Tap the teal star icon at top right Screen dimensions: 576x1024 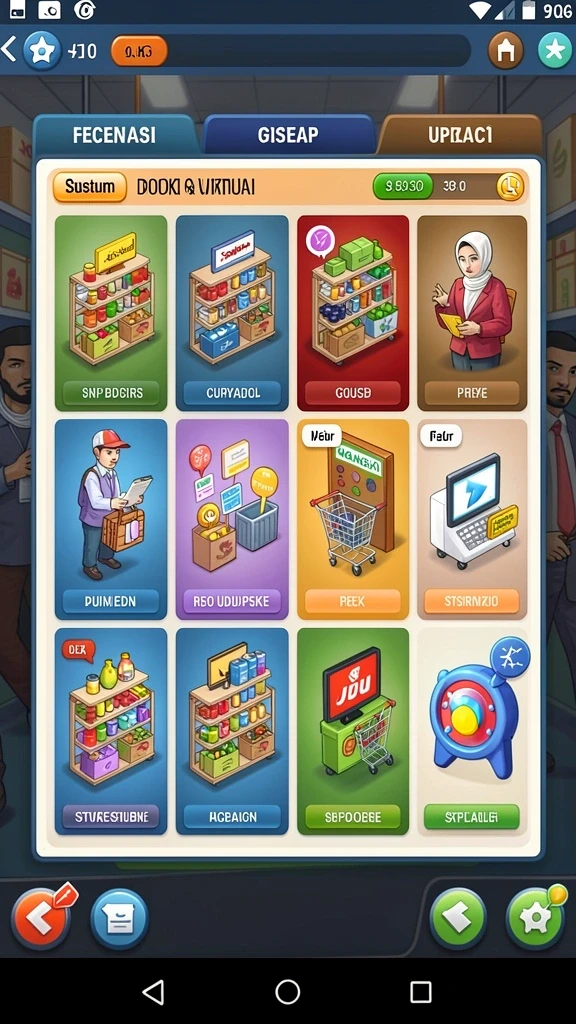(554, 50)
